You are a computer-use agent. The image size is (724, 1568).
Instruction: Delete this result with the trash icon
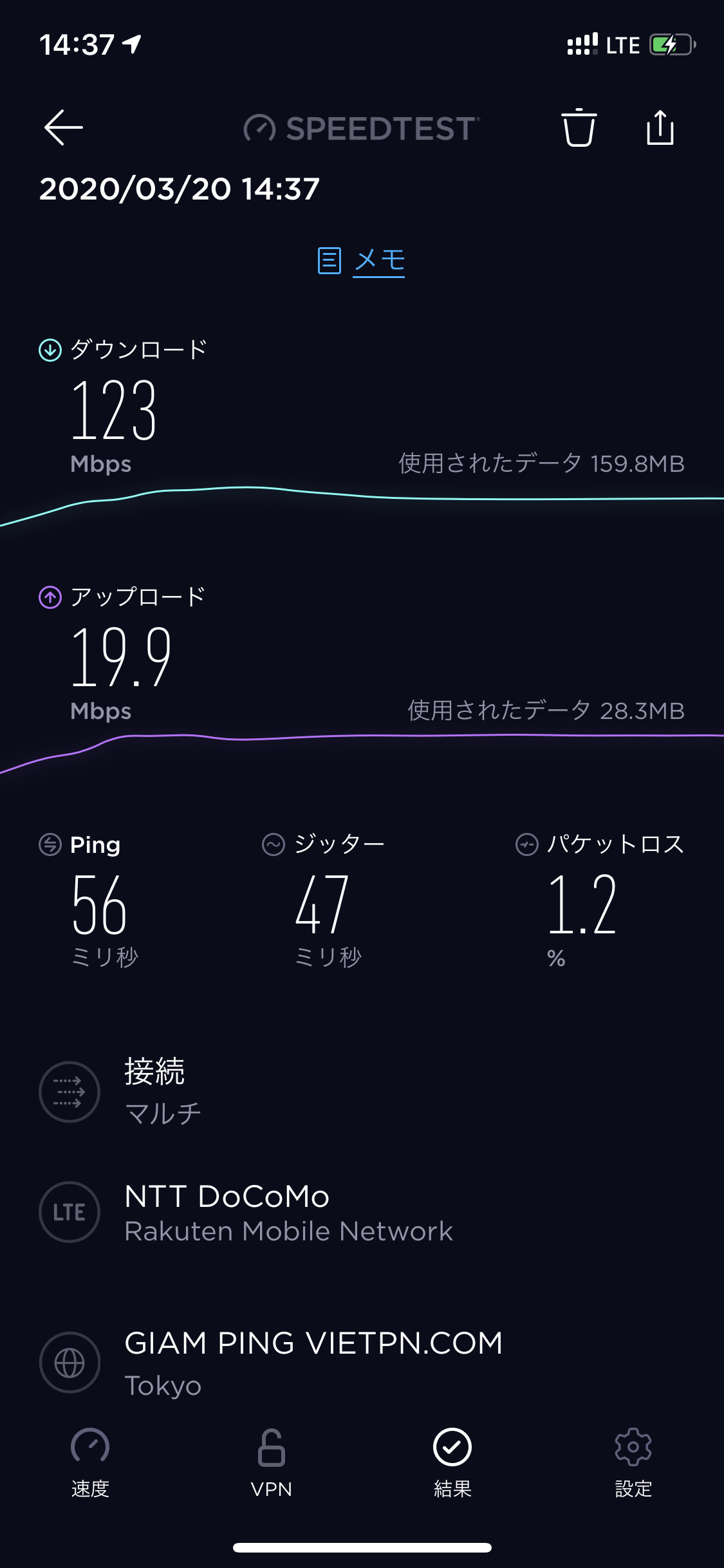tap(579, 127)
